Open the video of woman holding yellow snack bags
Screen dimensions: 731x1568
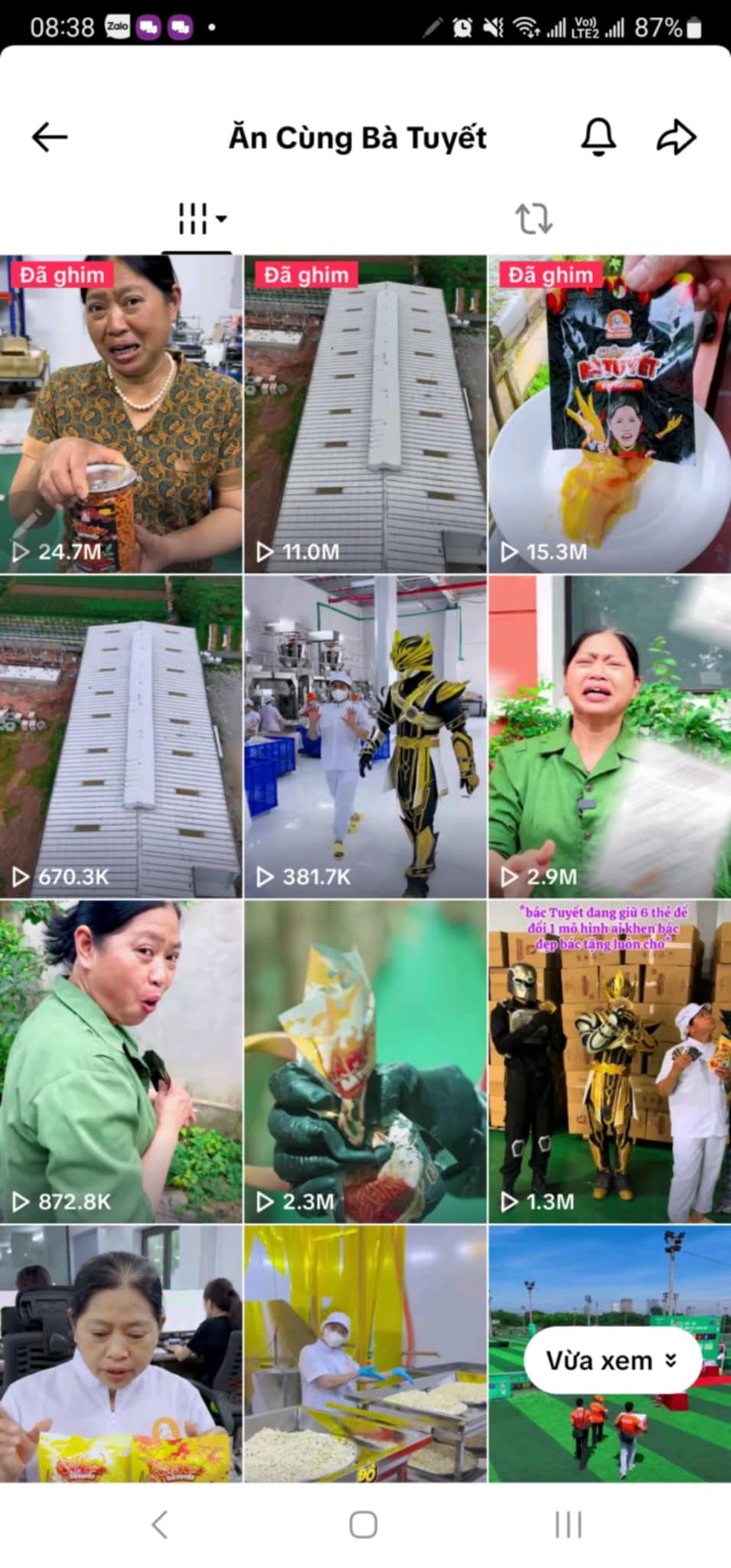point(121,1354)
